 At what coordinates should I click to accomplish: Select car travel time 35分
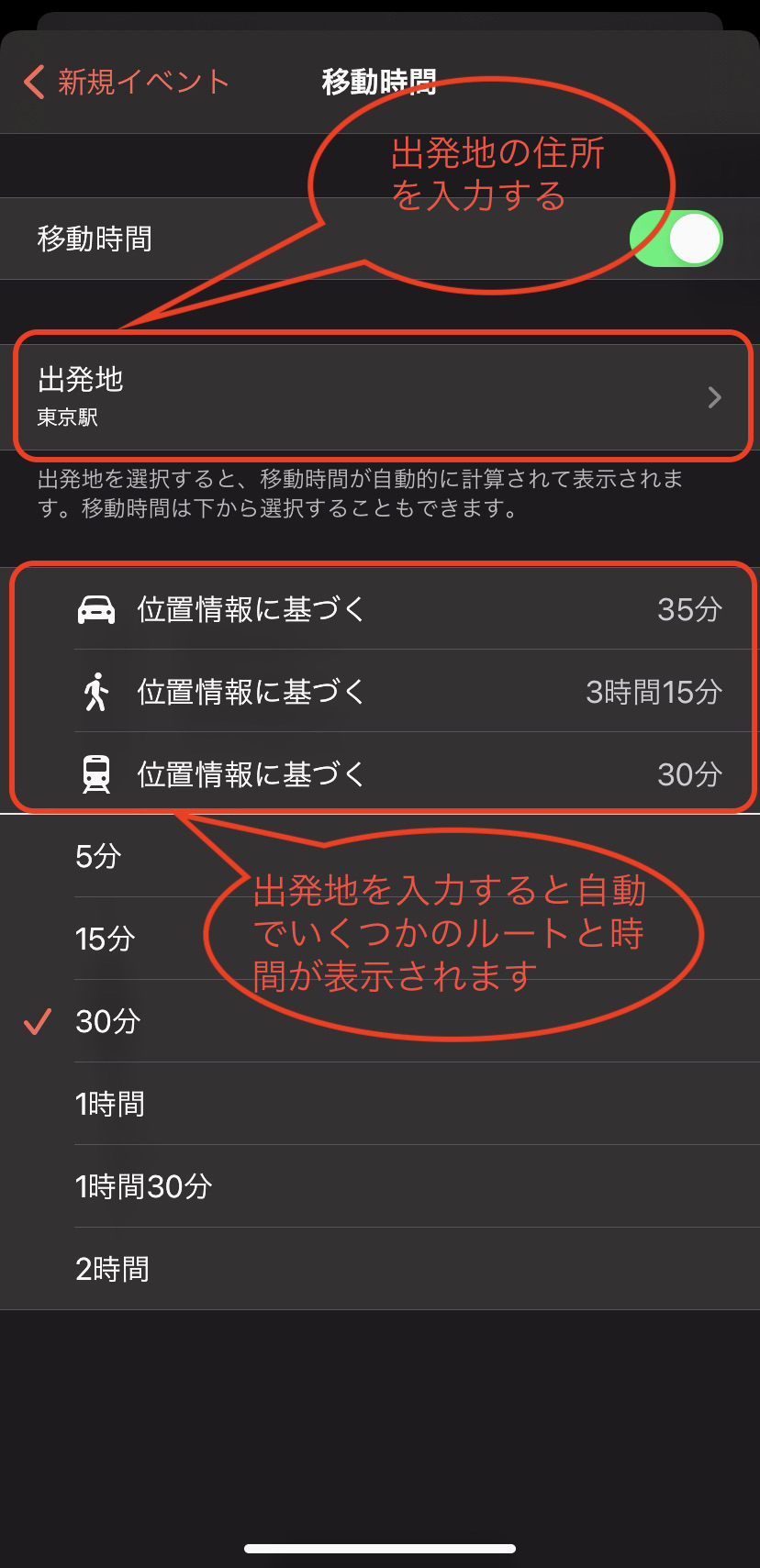click(x=380, y=609)
